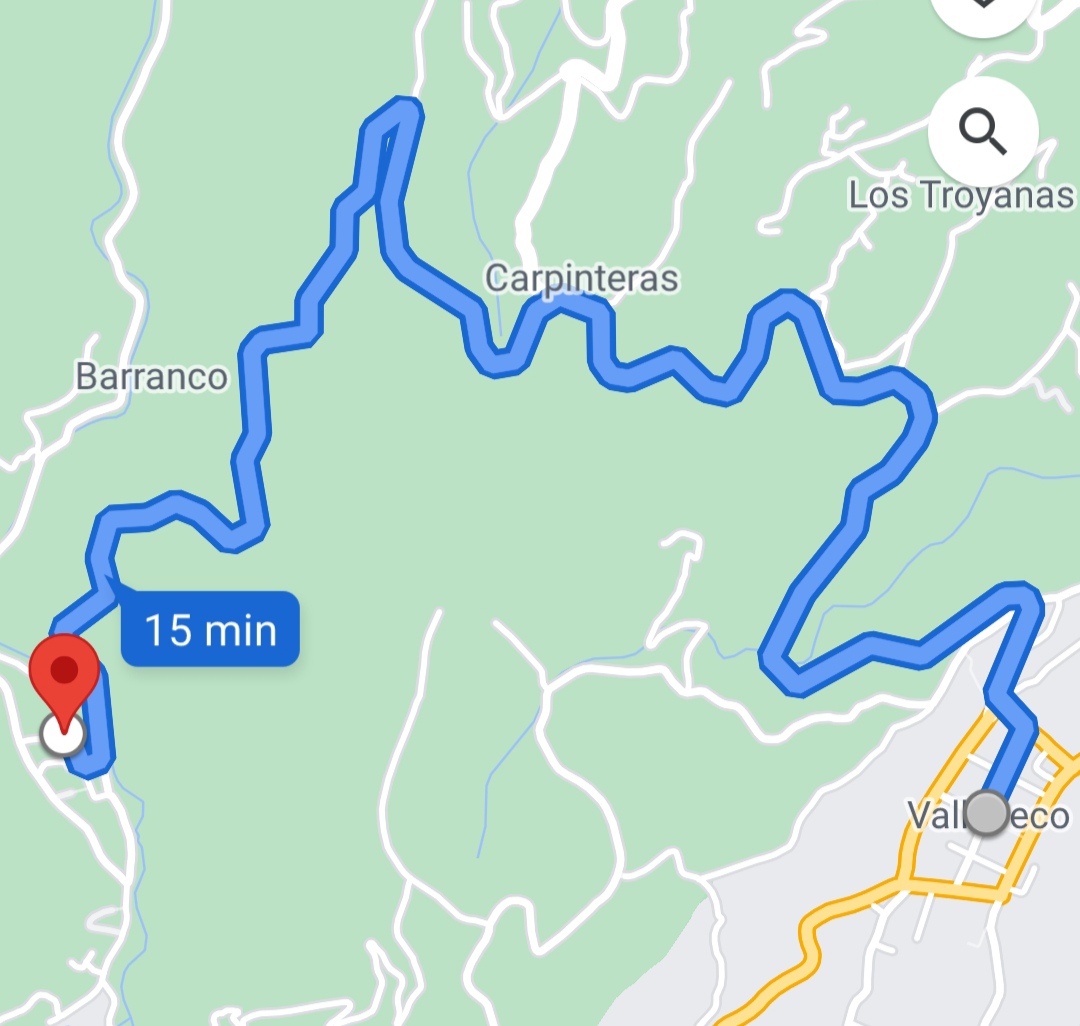Tap the magnifier search button

[x=983, y=130]
